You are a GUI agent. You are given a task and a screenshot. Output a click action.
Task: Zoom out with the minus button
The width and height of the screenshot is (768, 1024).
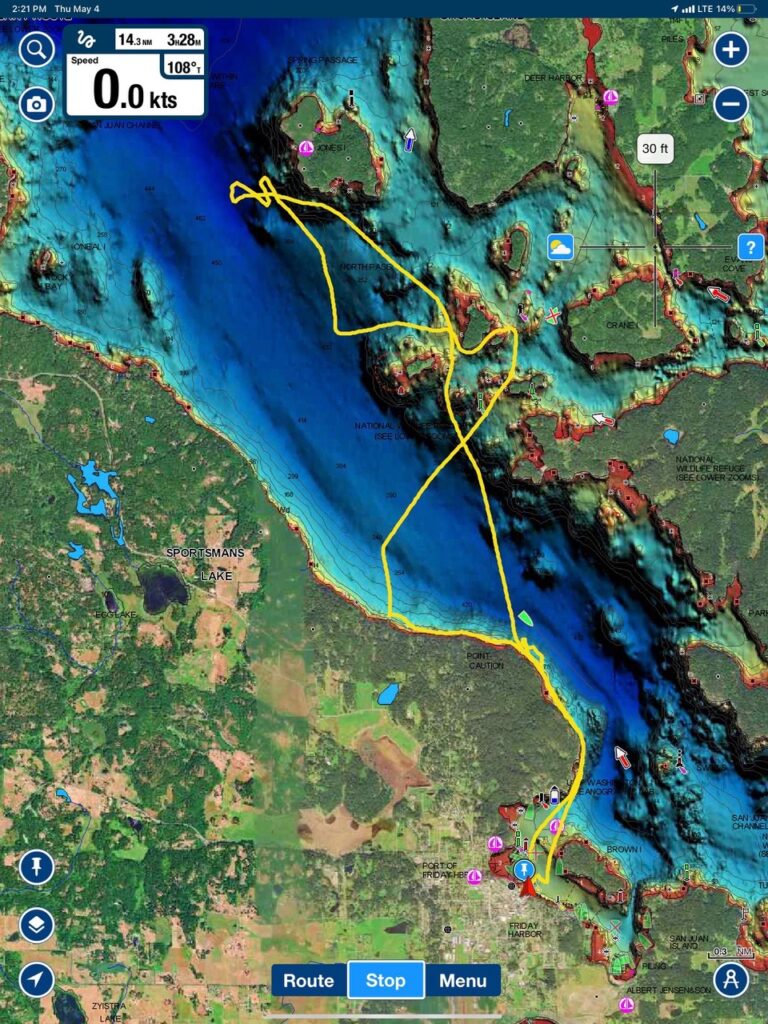coord(731,103)
